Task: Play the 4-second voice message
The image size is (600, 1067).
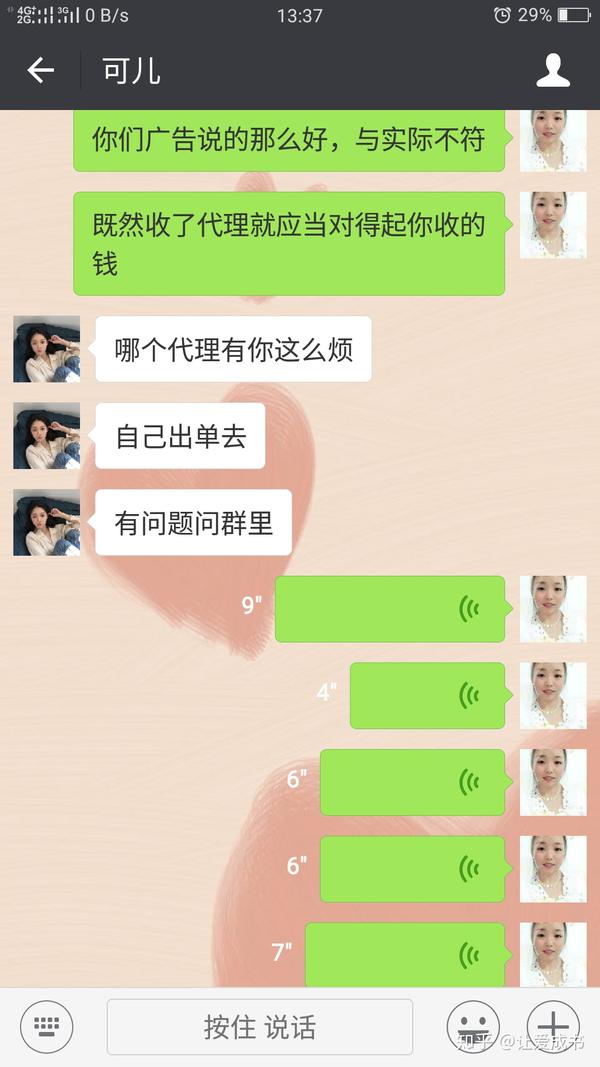Action: pos(427,695)
